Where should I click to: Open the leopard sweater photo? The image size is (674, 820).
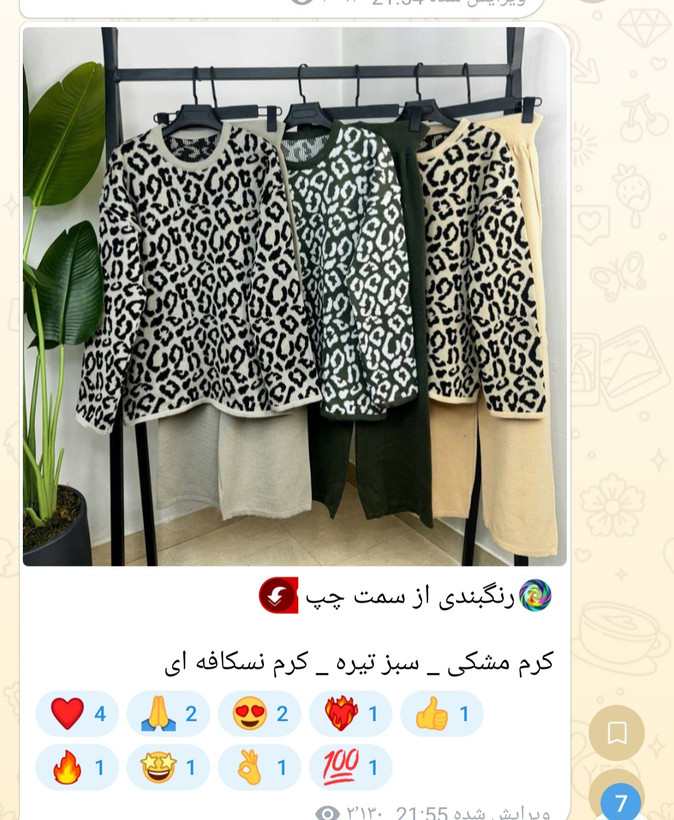[294, 296]
